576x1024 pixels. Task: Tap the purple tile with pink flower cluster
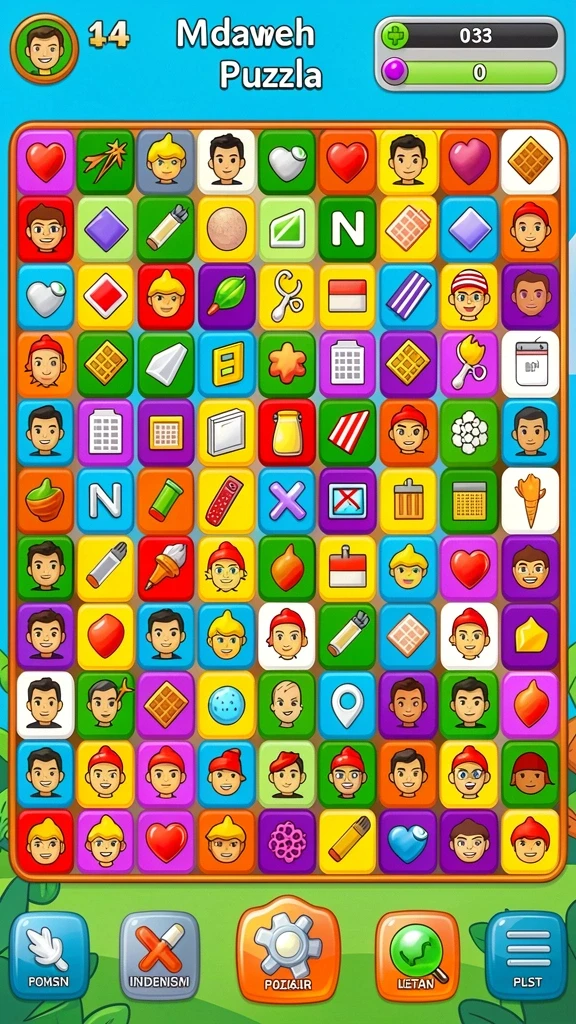pos(287,841)
